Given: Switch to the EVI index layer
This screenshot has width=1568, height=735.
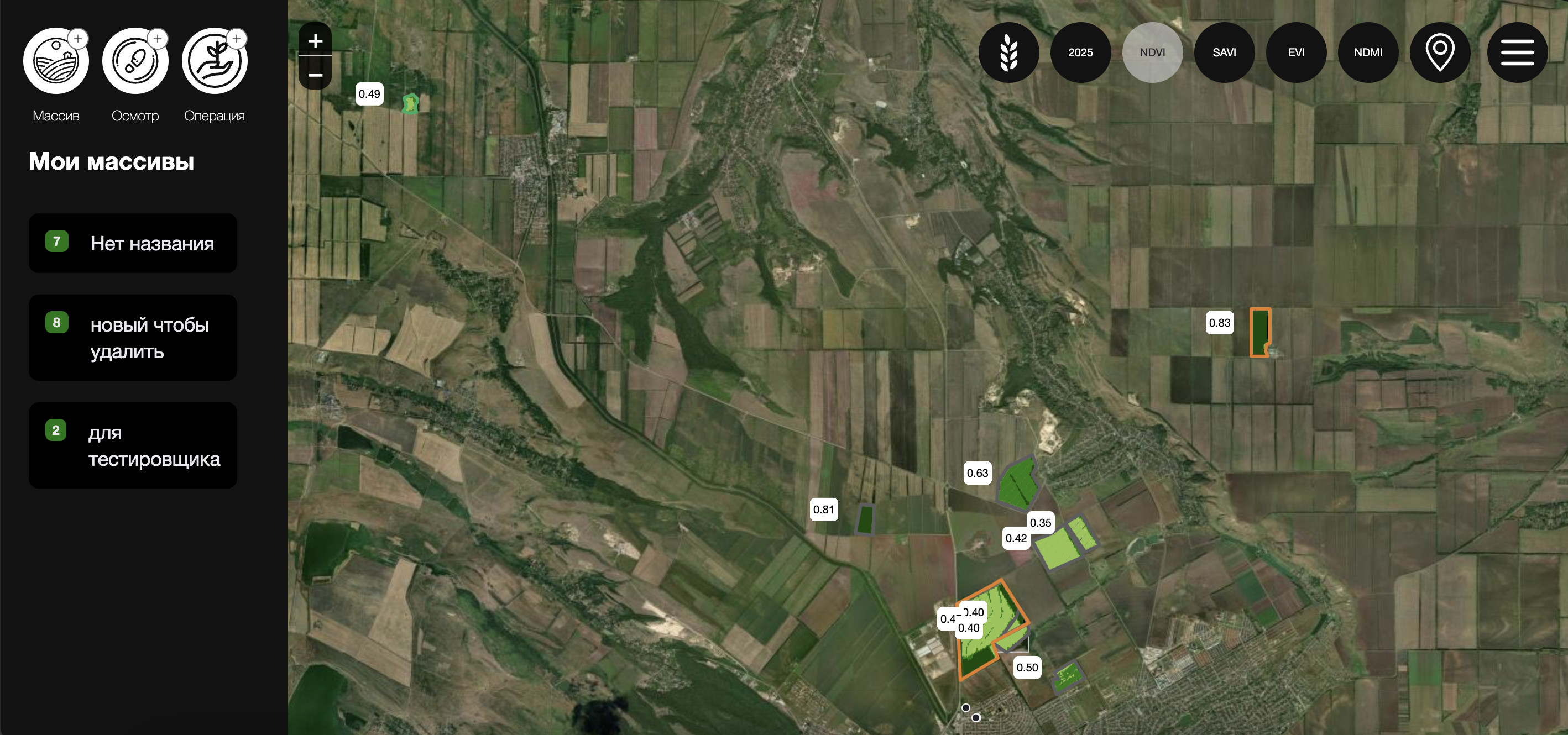Looking at the screenshot, I should (1296, 53).
